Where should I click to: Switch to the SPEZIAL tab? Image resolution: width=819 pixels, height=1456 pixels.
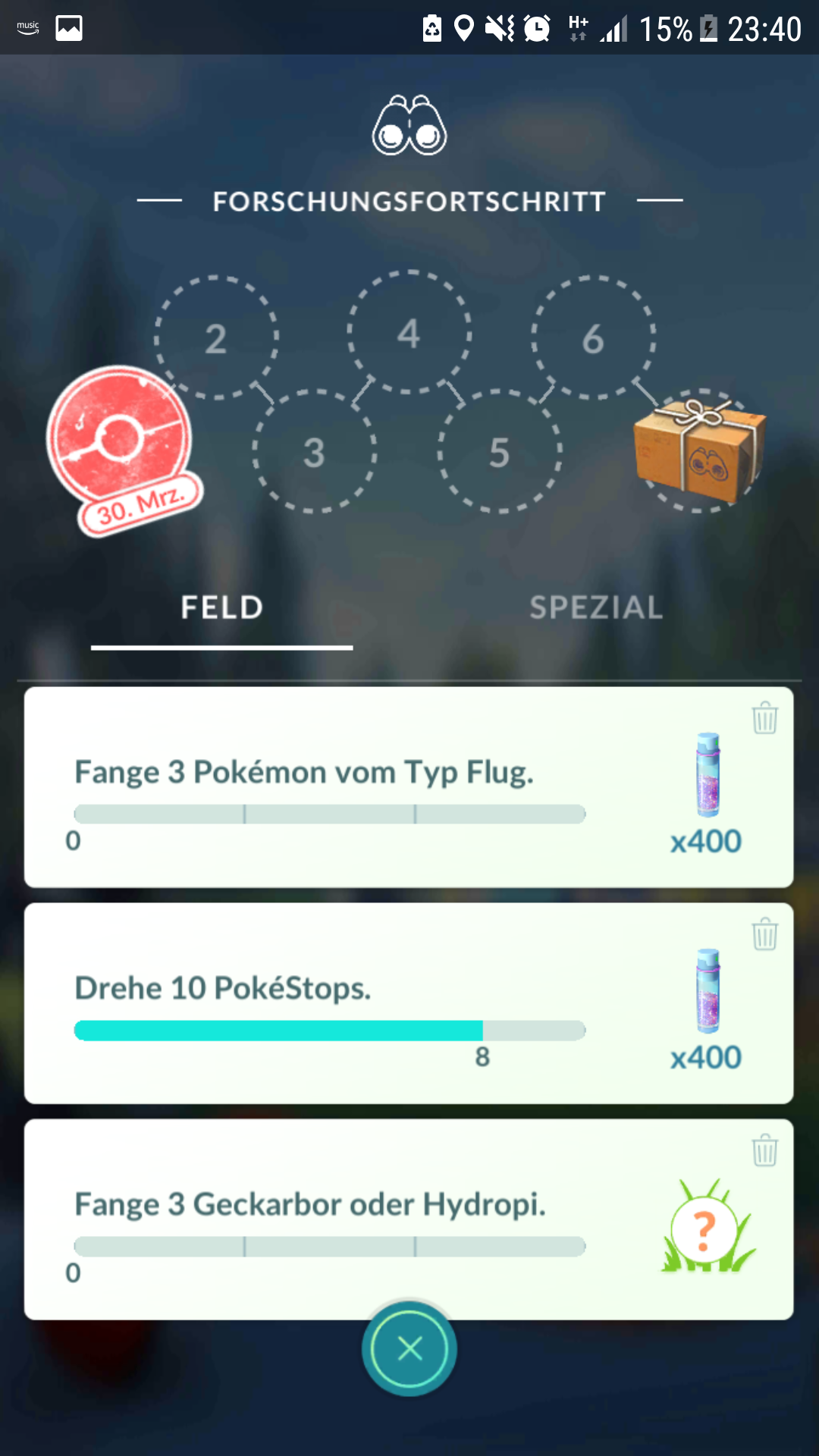pyautogui.click(x=596, y=608)
